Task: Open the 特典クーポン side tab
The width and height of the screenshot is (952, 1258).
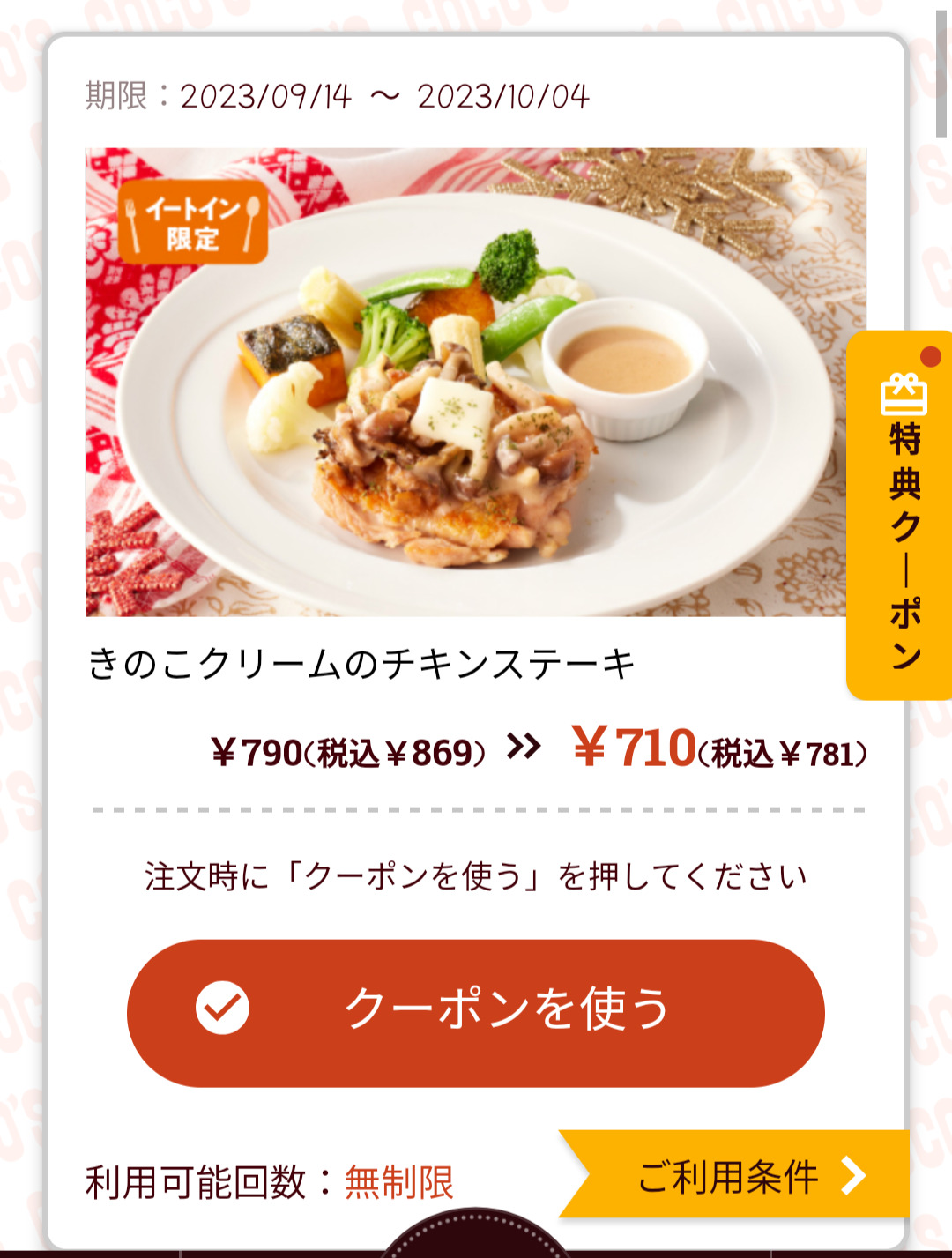Action: [x=901, y=516]
